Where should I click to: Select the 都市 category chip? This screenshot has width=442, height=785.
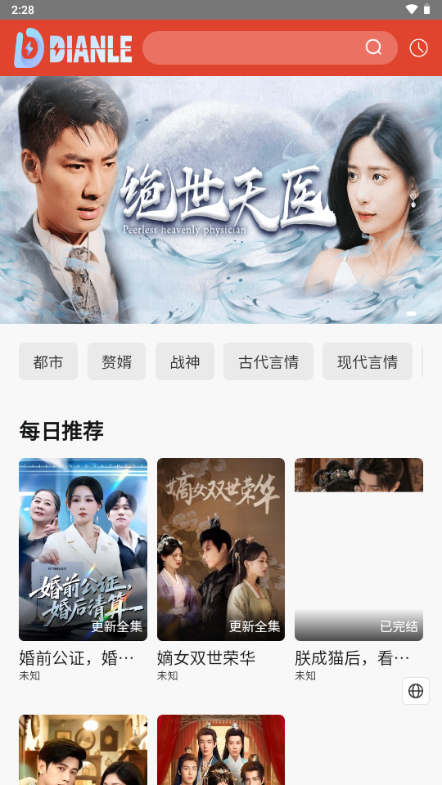(x=48, y=361)
